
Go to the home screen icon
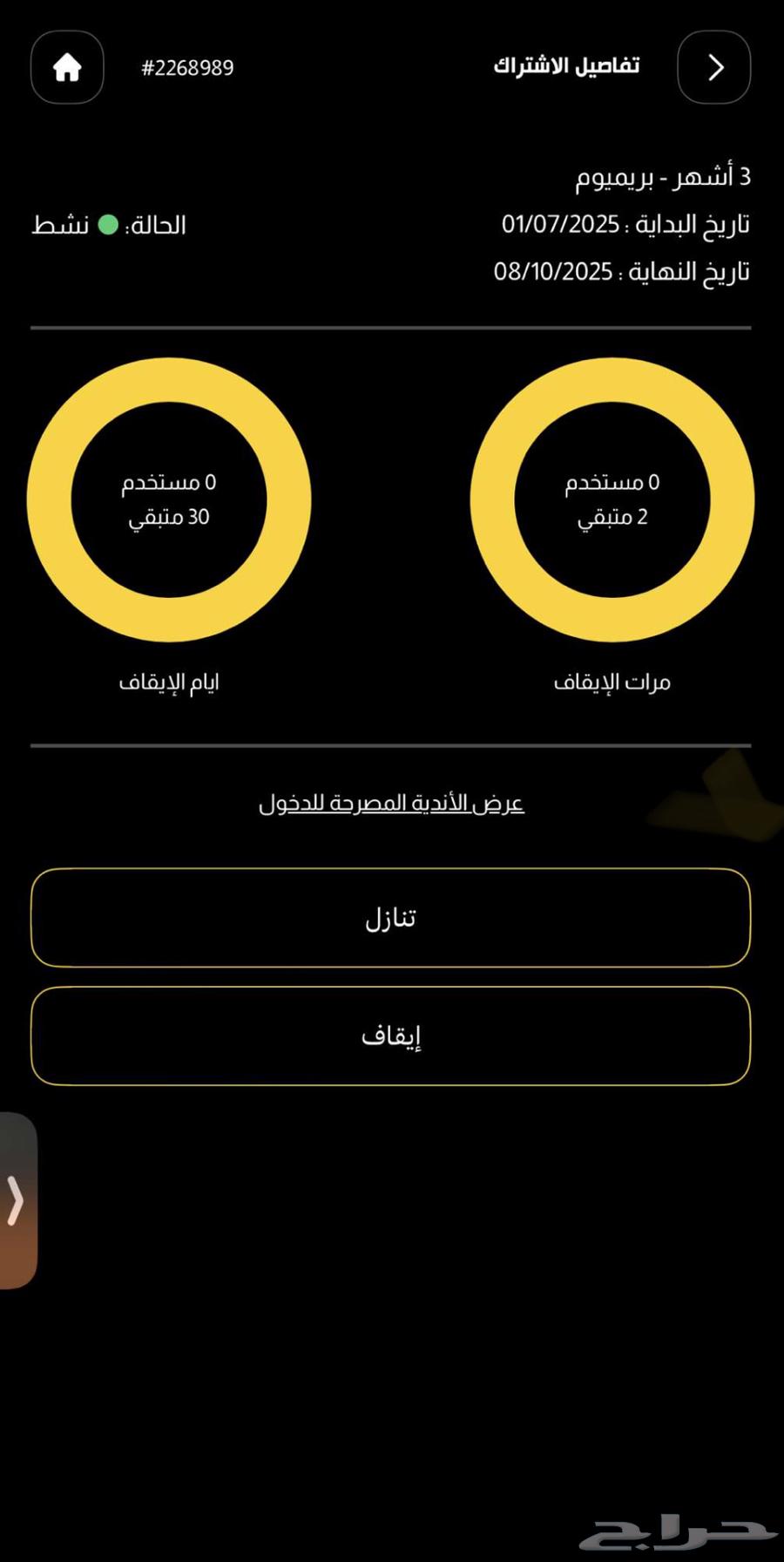pos(67,68)
